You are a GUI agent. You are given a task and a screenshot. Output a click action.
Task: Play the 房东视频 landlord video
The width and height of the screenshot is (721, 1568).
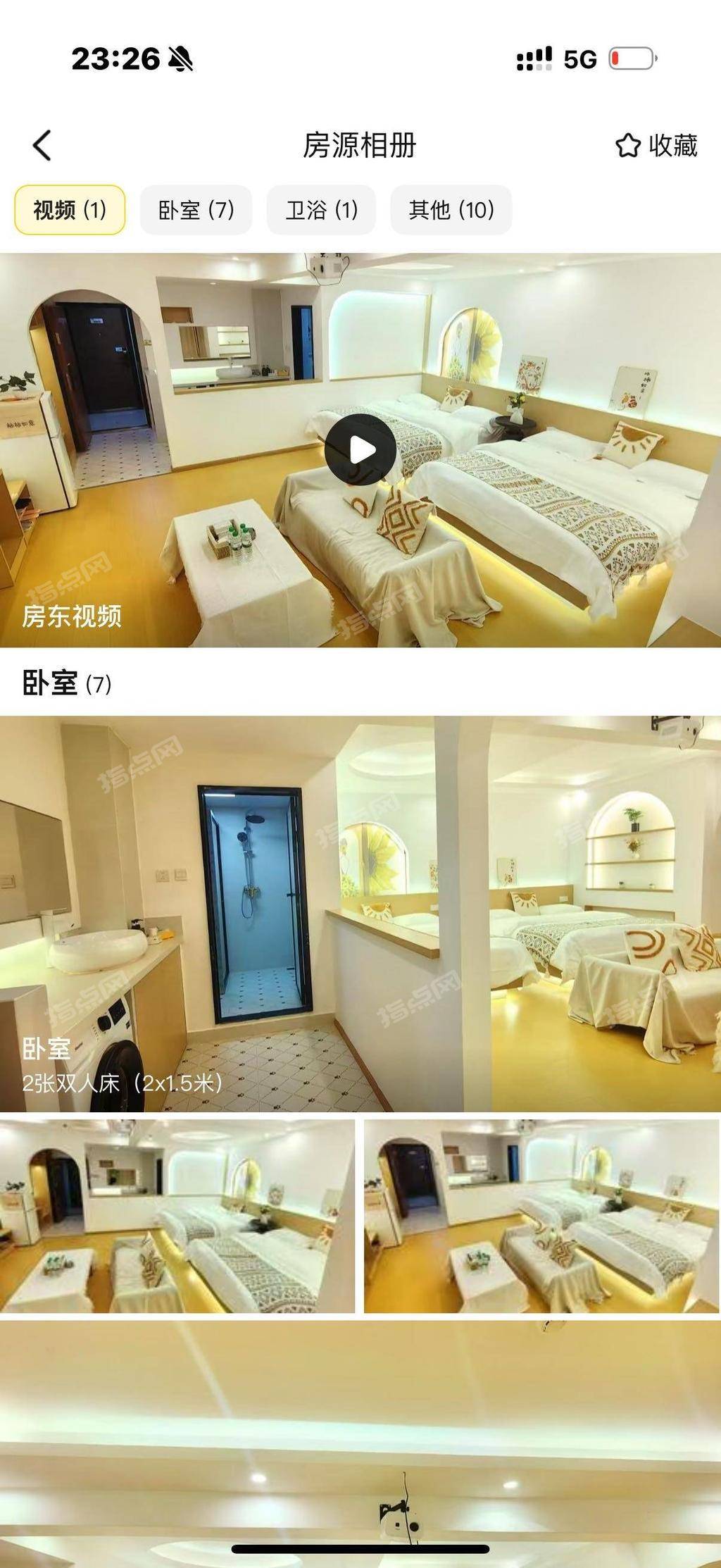tap(360, 450)
